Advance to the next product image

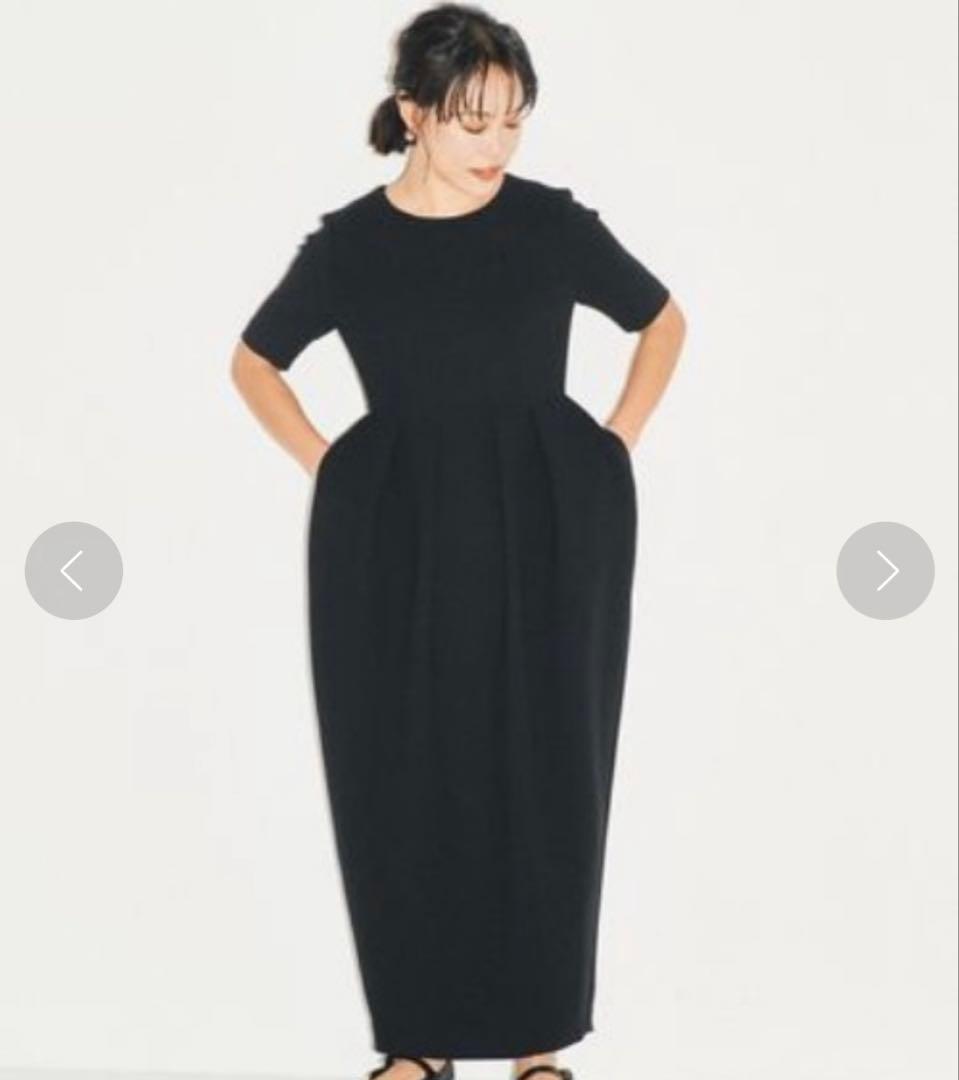click(885, 570)
